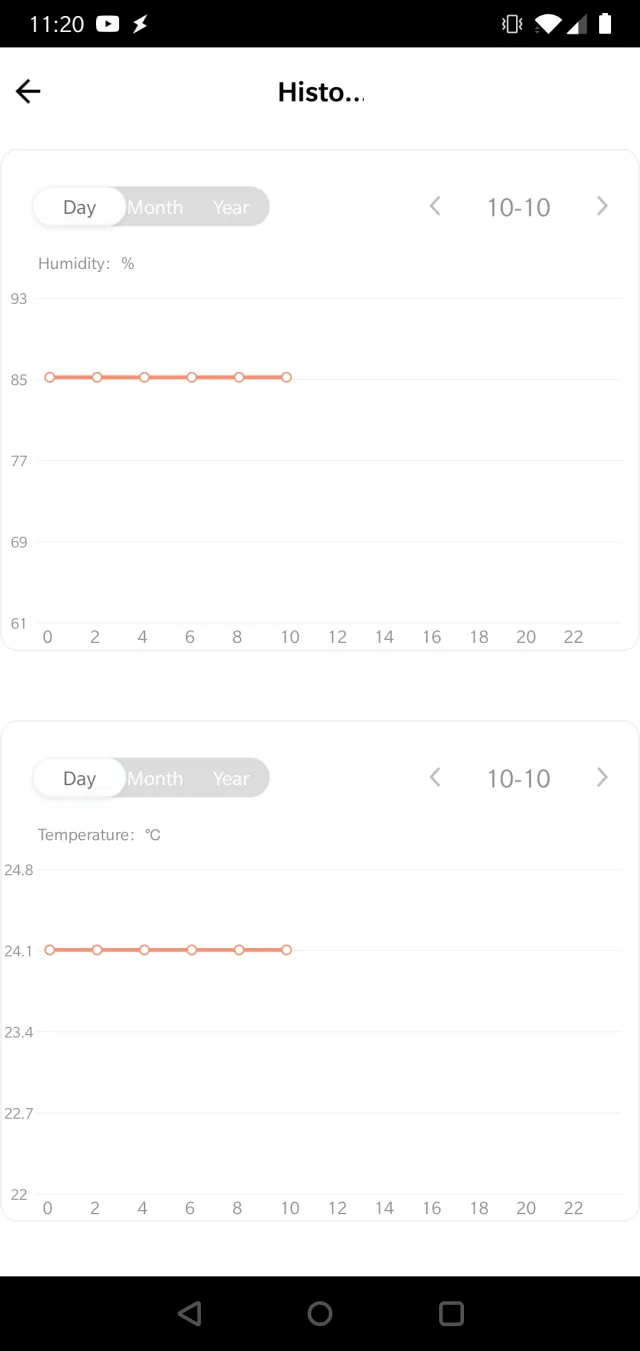The width and height of the screenshot is (640, 1351).
Task: Switch humidity chart to Month view
Action: pyautogui.click(x=155, y=207)
